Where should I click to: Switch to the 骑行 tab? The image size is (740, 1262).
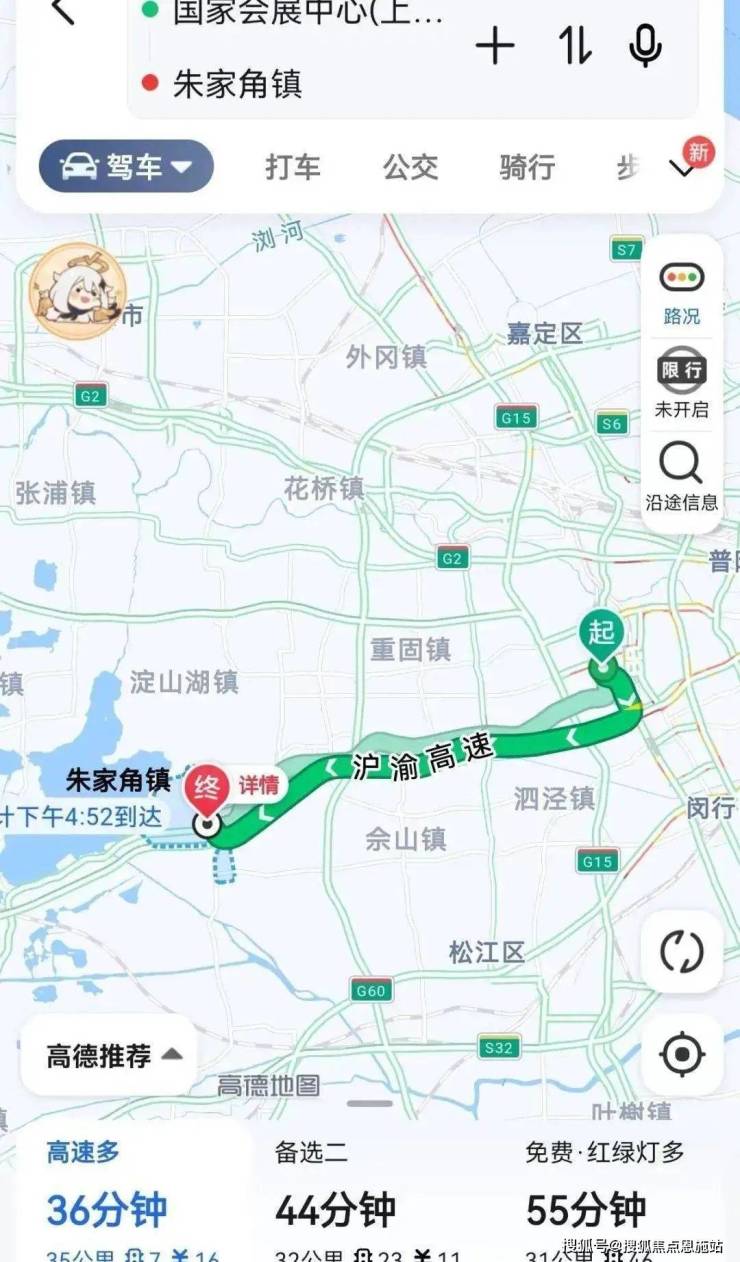[x=527, y=167]
